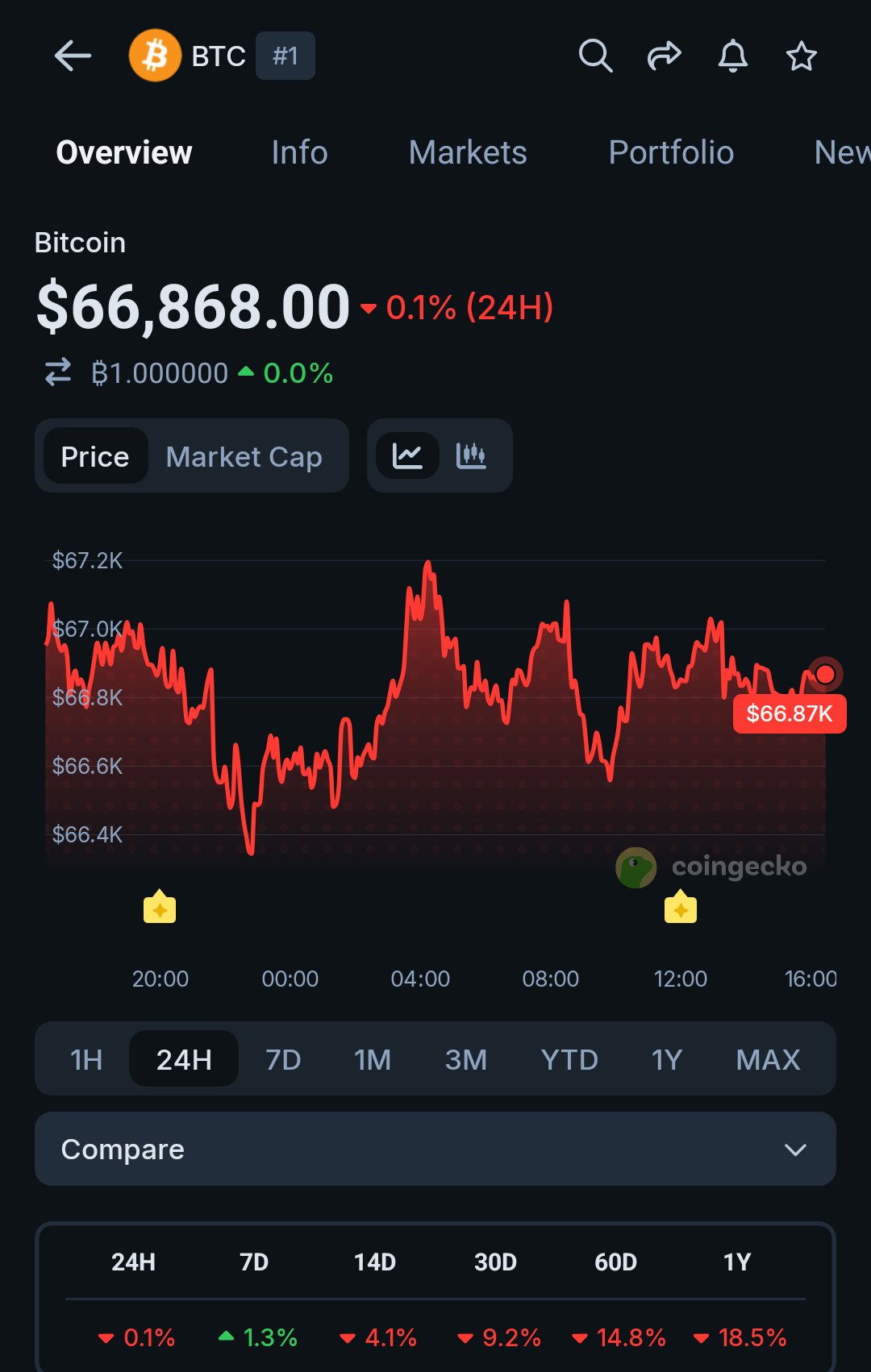The height and width of the screenshot is (1372, 871).
Task: Show the MAX price history
Action: pyautogui.click(x=768, y=1059)
